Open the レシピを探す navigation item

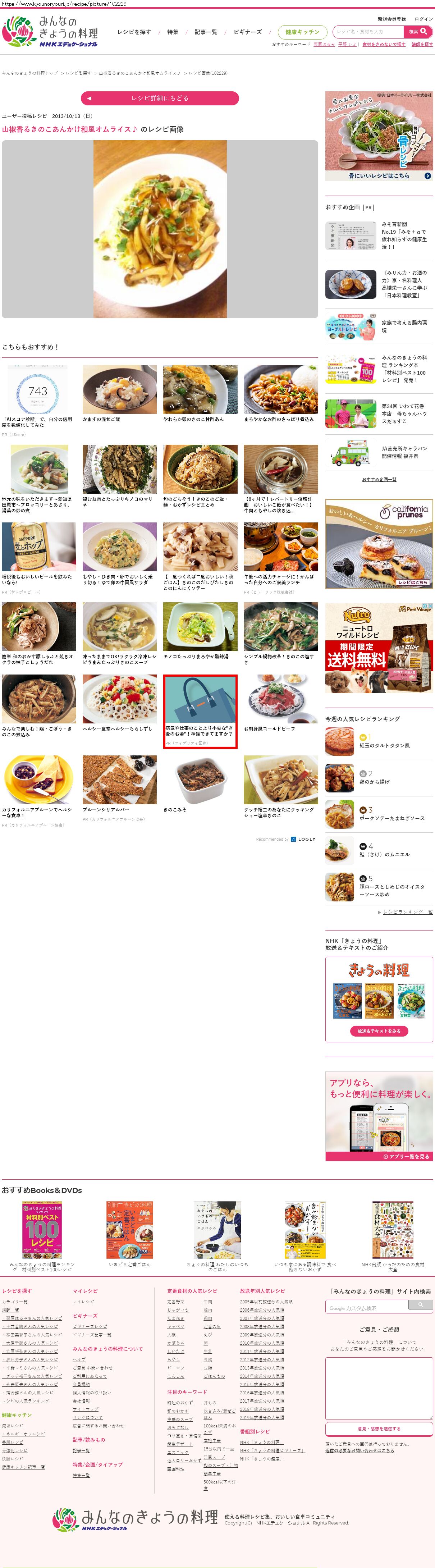click(x=134, y=32)
